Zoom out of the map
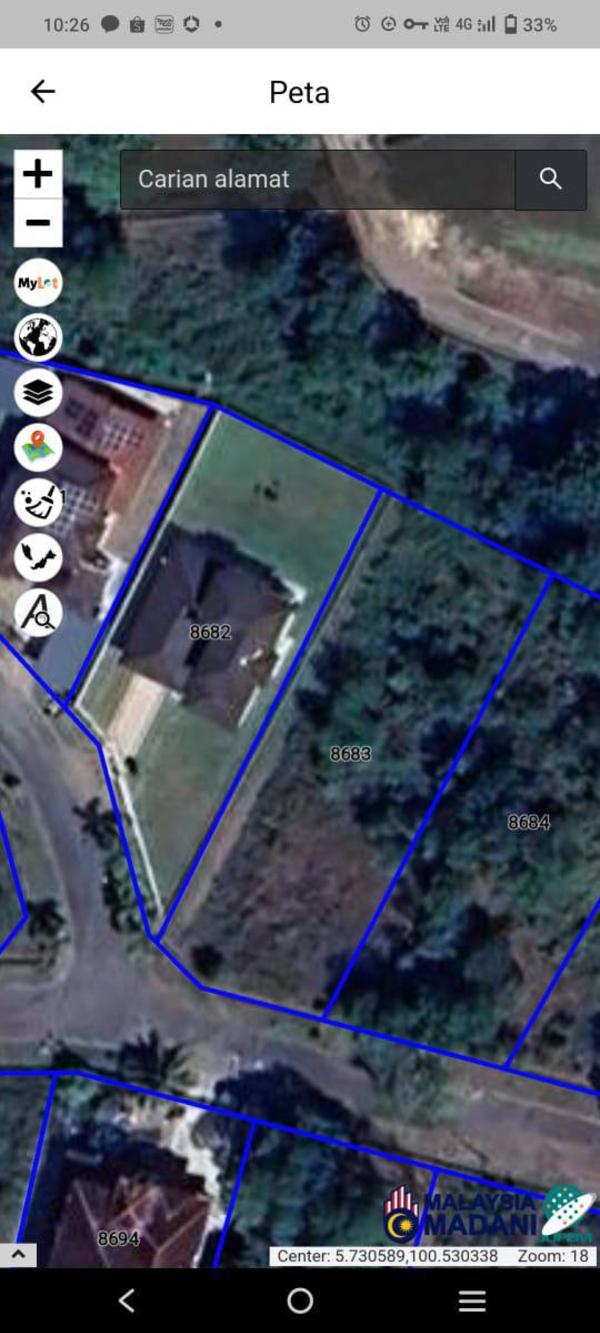 (38, 223)
